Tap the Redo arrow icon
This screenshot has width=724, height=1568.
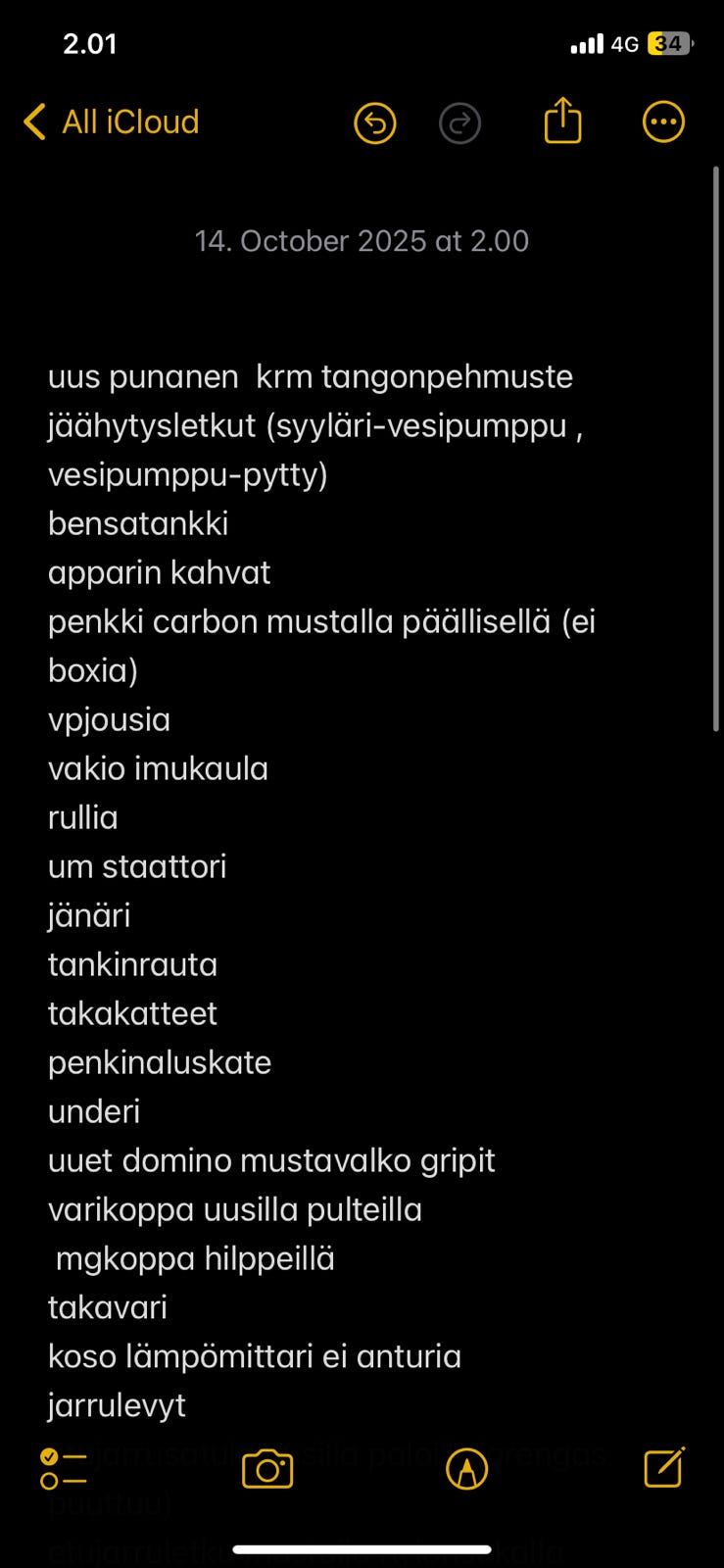(460, 122)
